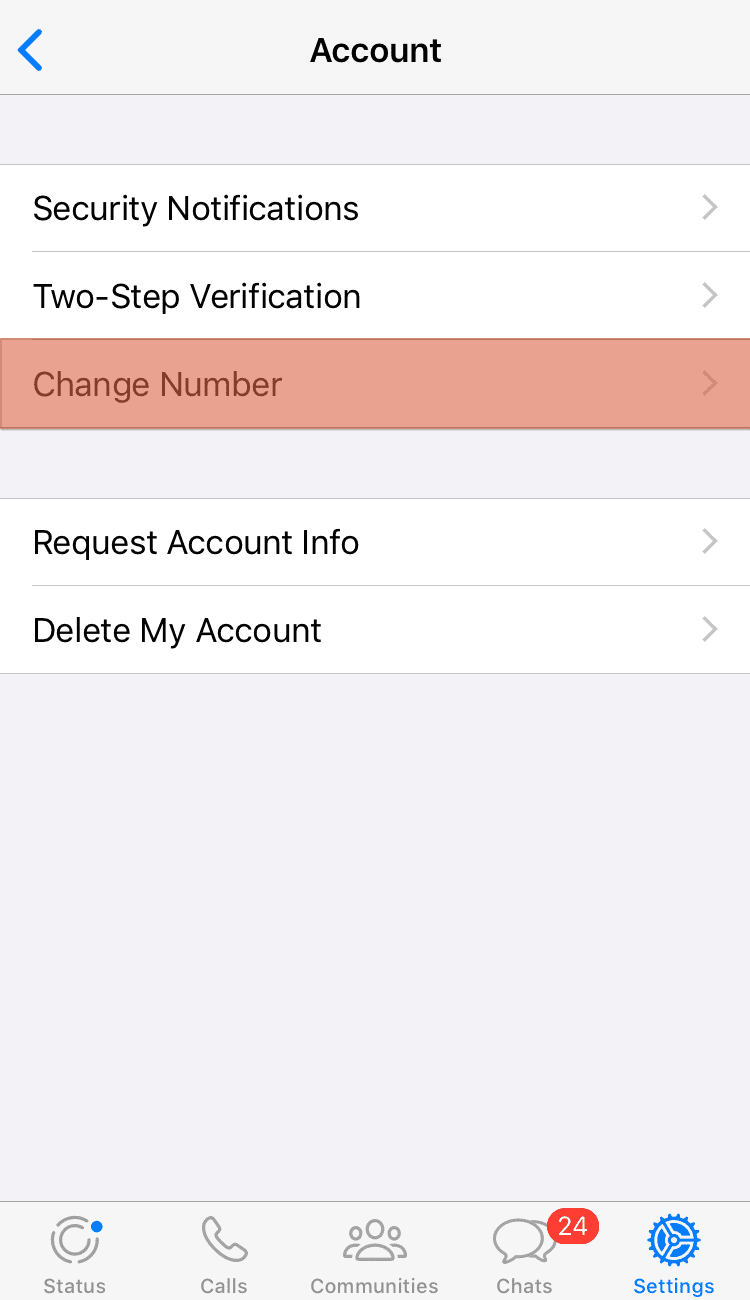Open Two-Step Verification
The width and height of the screenshot is (750, 1300).
(375, 296)
